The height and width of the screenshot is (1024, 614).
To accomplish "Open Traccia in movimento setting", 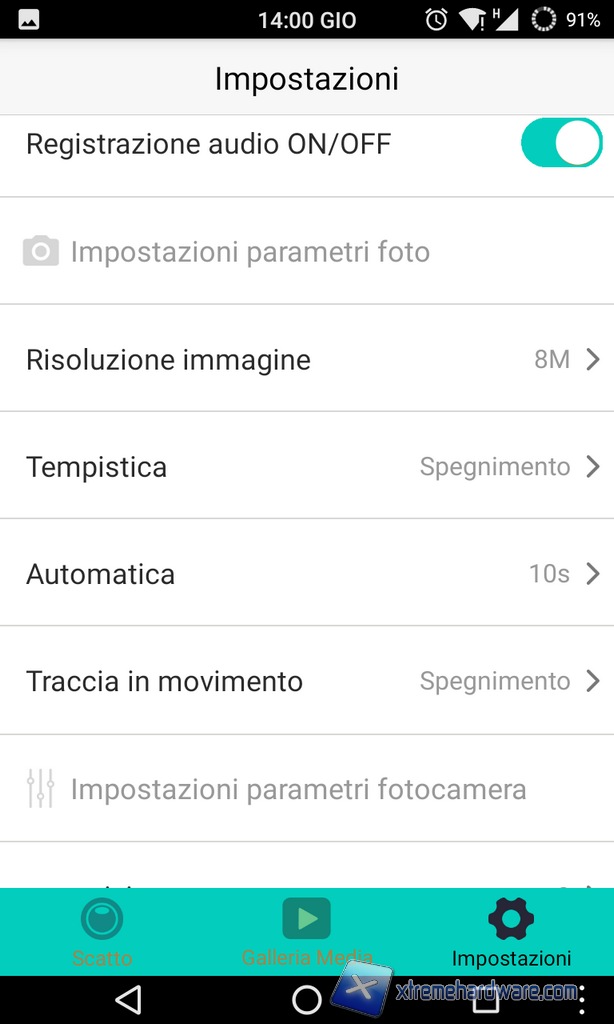I will (x=306, y=682).
